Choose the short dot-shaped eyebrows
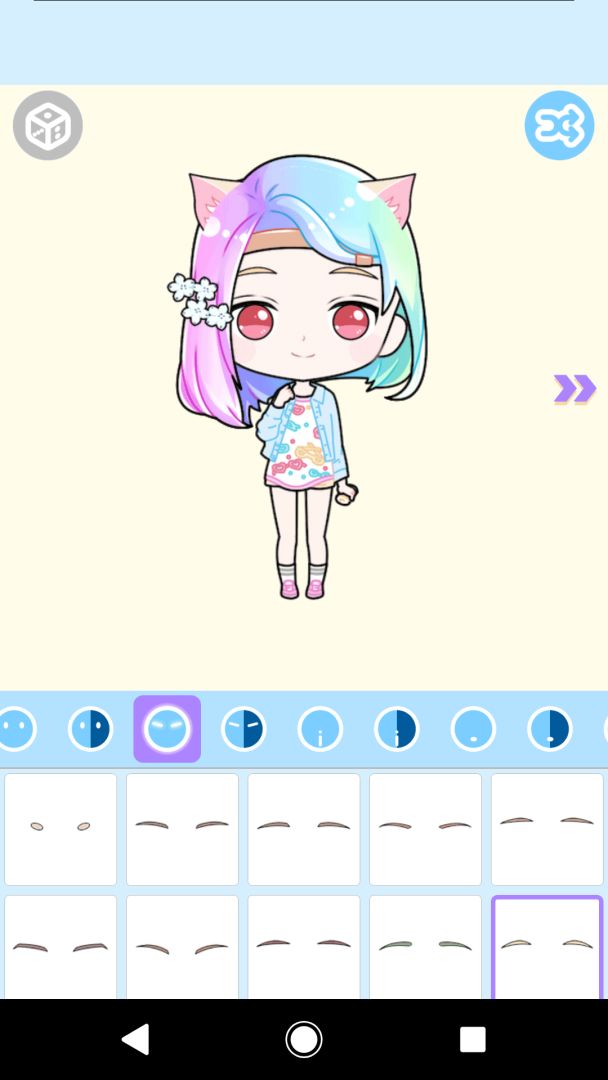 coord(60,828)
